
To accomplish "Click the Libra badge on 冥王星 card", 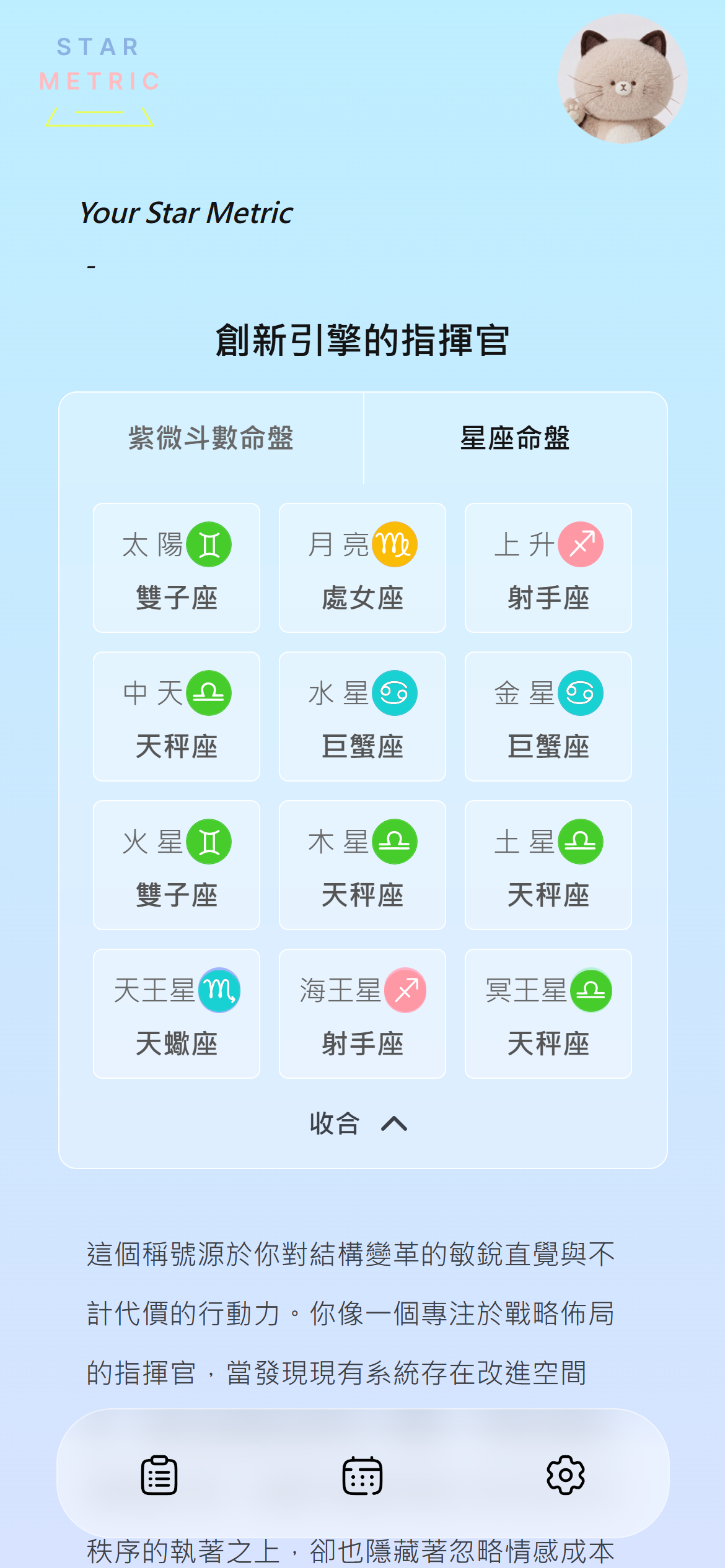I will (591, 991).
